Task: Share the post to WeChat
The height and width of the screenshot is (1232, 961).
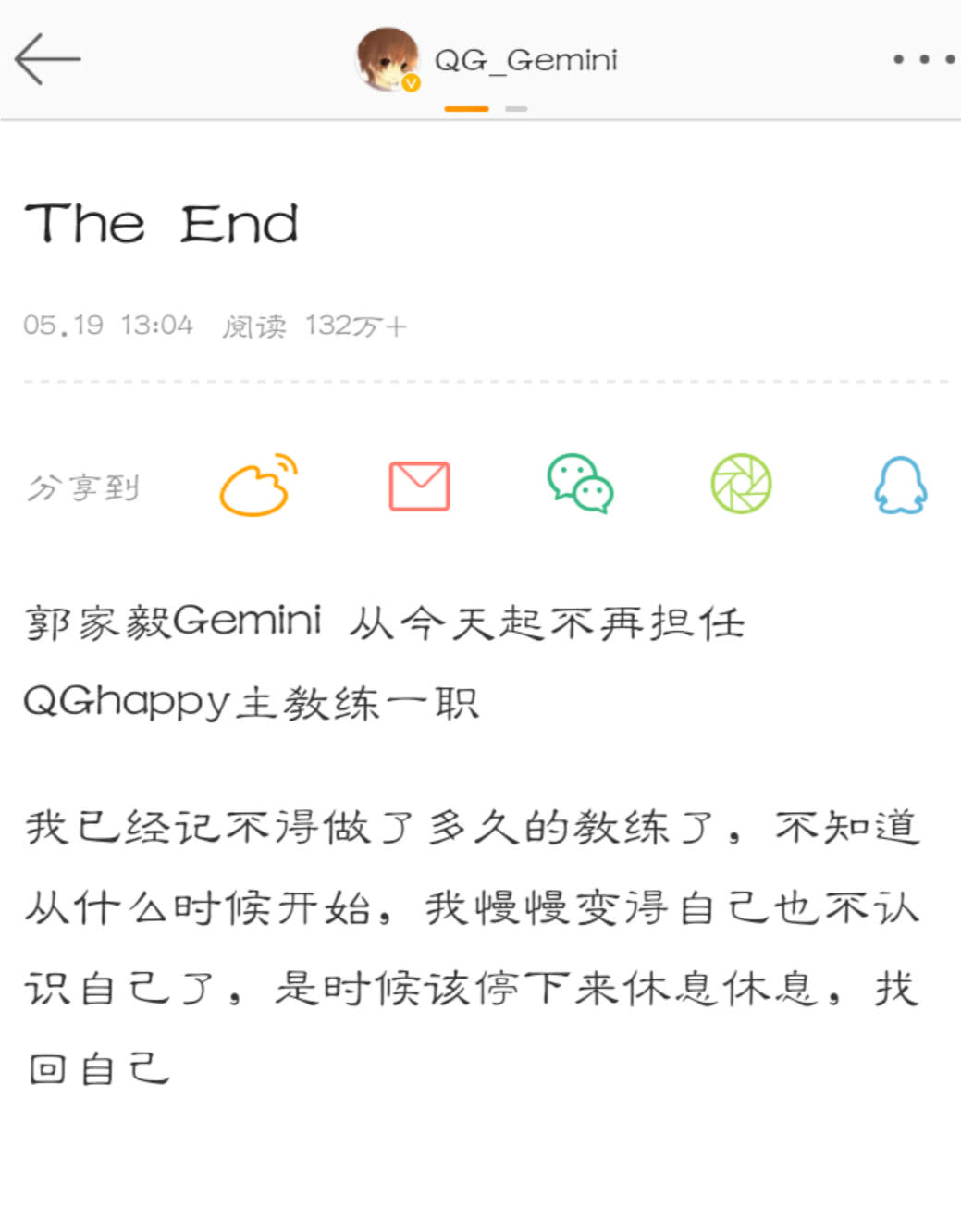Action: [580, 486]
